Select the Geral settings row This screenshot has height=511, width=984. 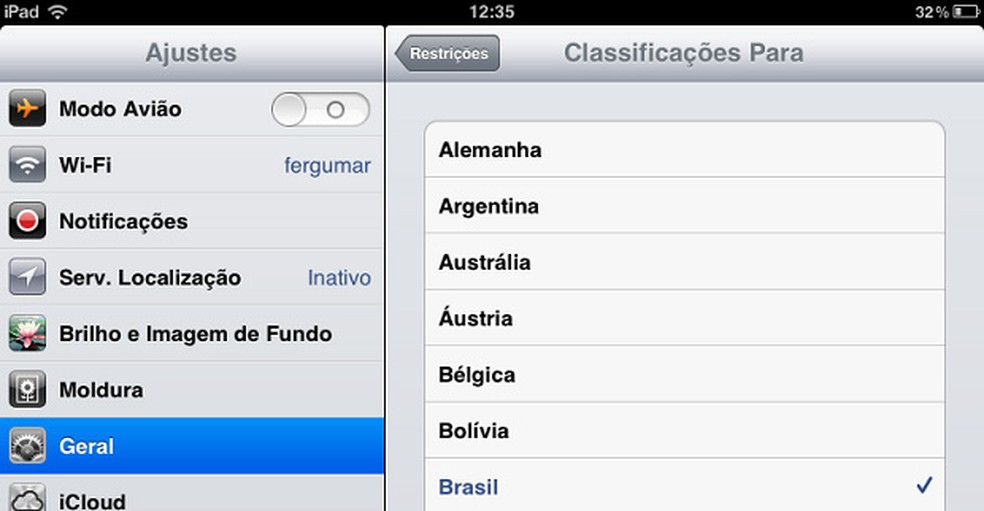[191, 446]
